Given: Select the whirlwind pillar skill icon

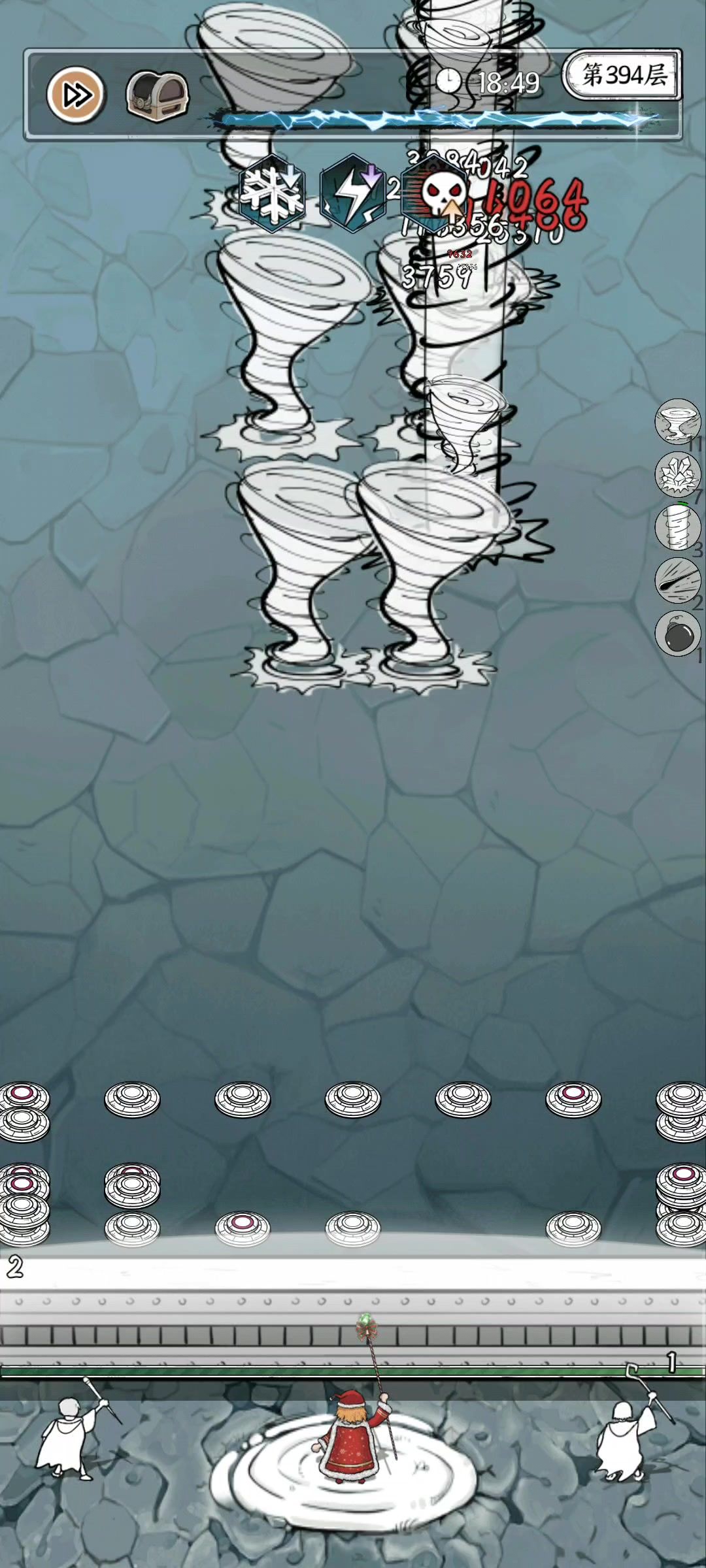Looking at the screenshot, I should coord(677,528).
